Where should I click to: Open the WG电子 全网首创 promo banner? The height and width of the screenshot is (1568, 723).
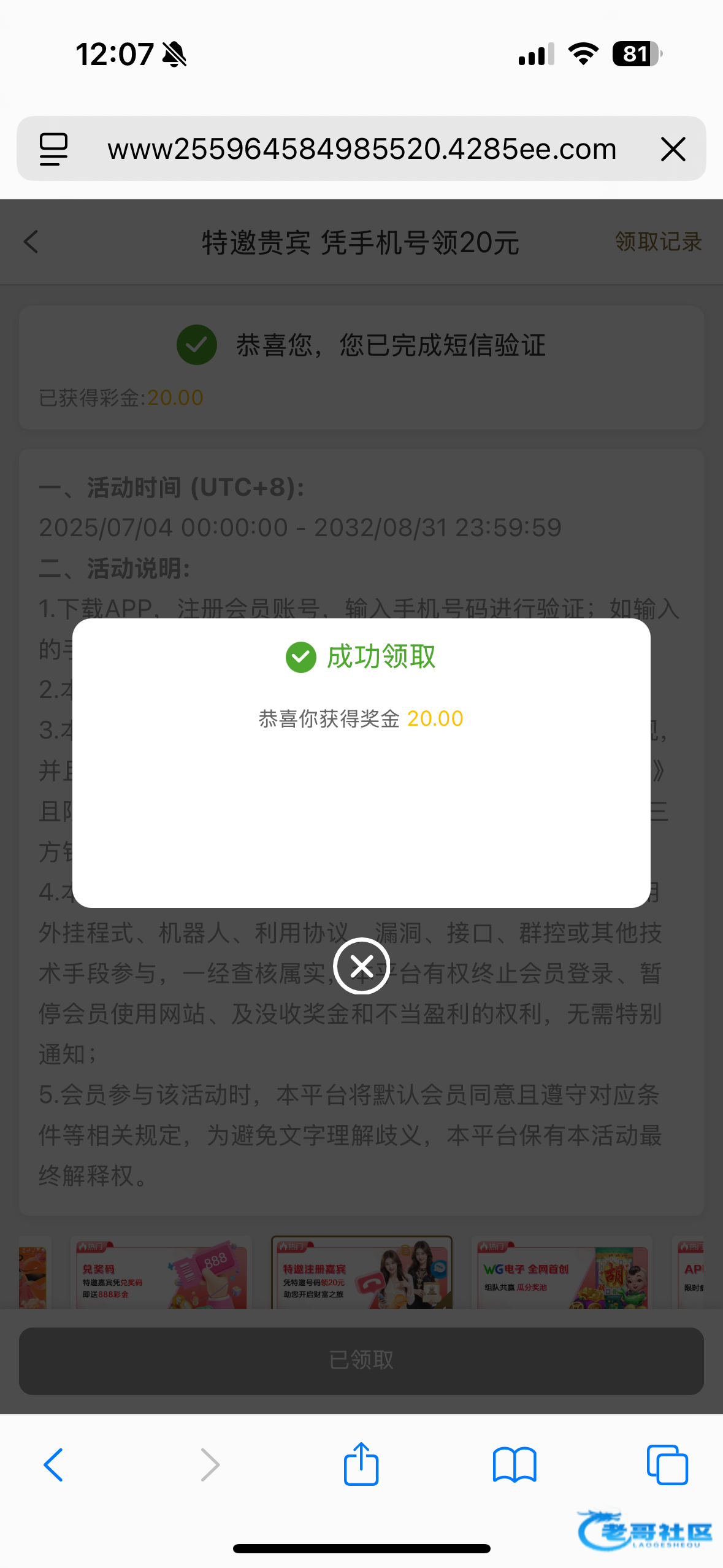click(x=563, y=1274)
